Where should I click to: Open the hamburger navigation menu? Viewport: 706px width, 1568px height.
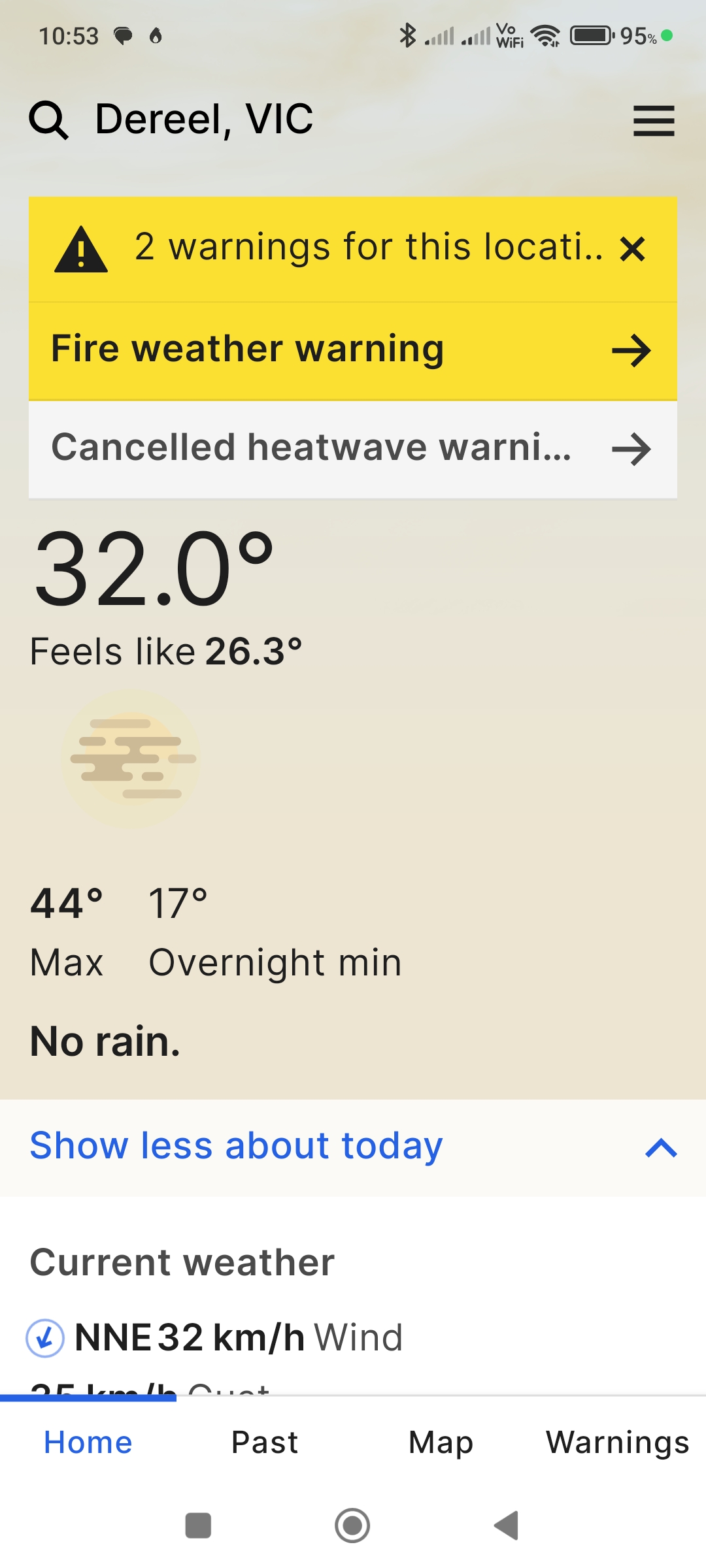pyautogui.click(x=653, y=121)
